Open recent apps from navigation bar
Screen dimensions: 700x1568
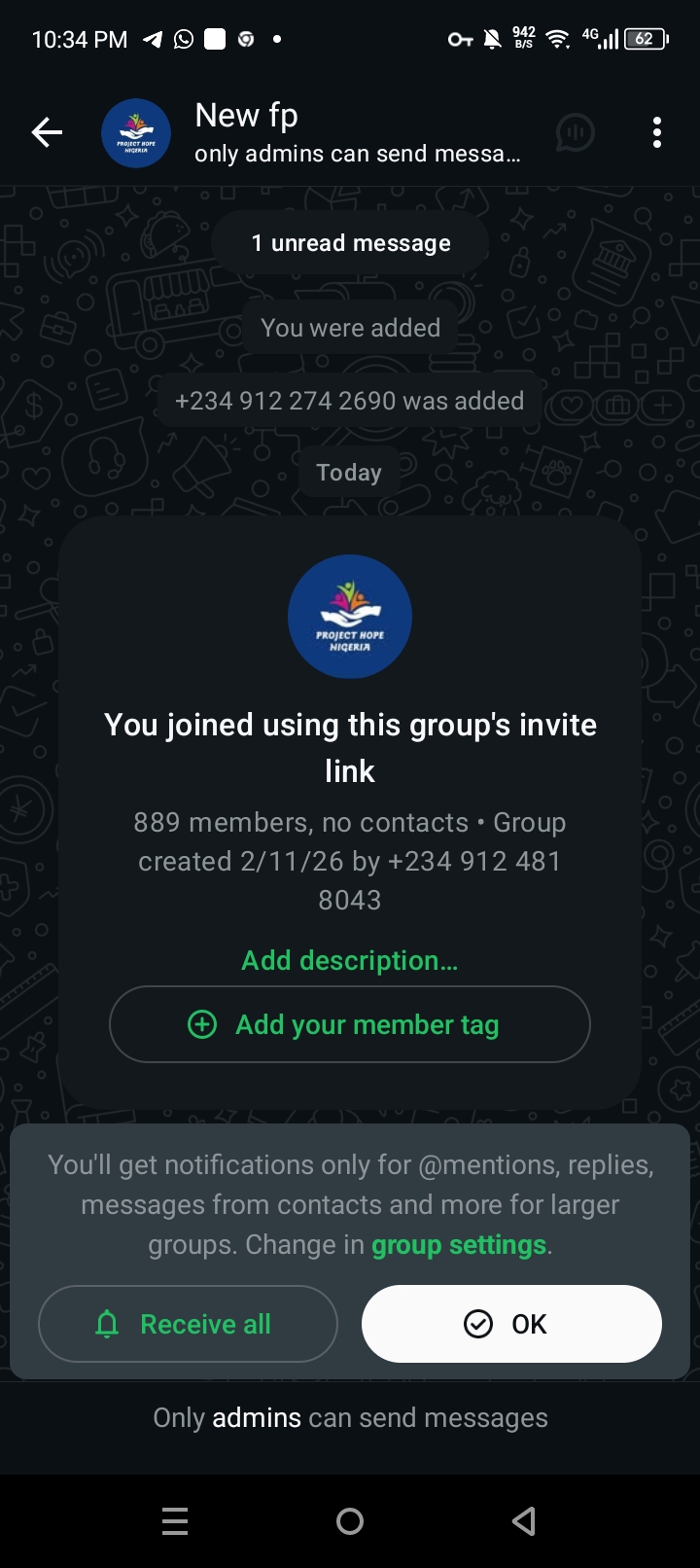(175, 1521)
